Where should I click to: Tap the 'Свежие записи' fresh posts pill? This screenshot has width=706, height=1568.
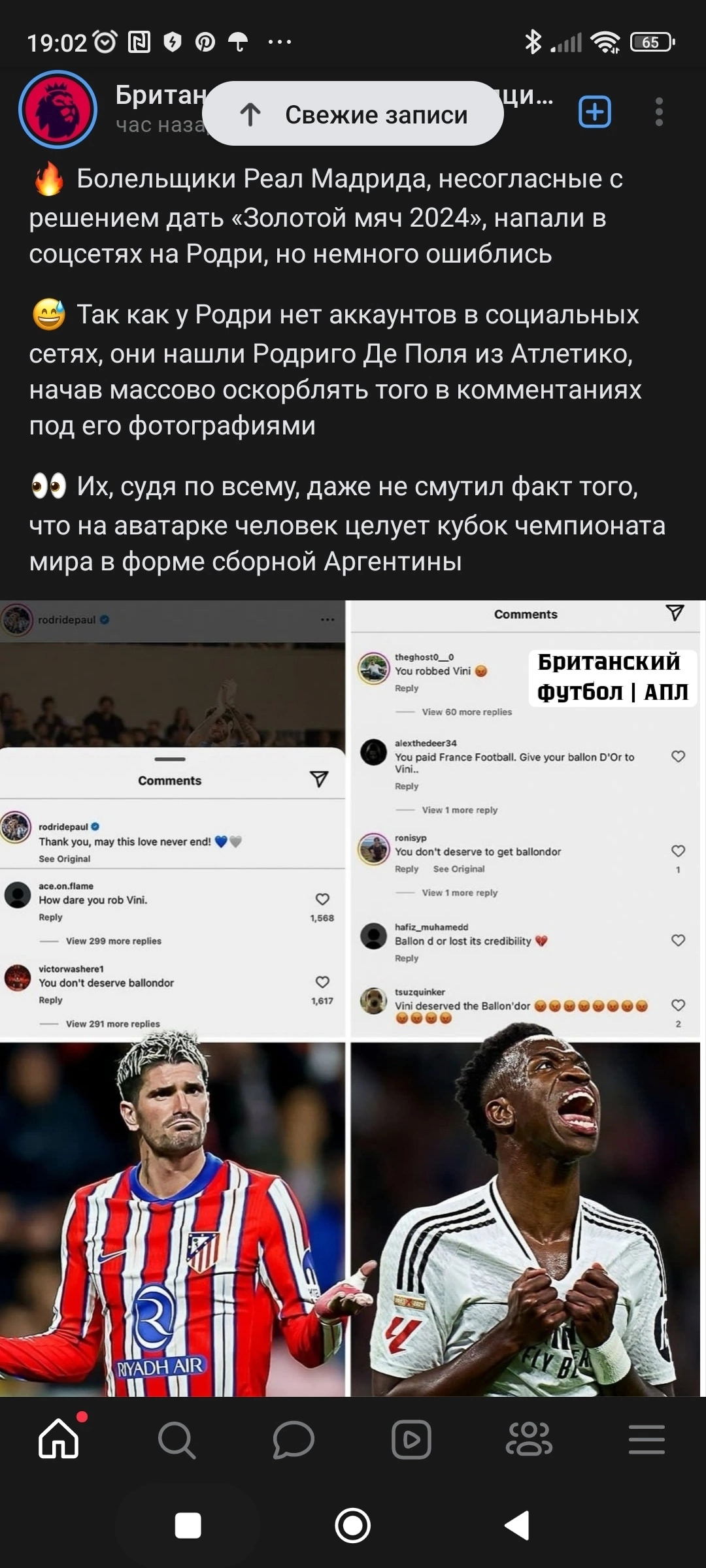(x=353, y=114)
